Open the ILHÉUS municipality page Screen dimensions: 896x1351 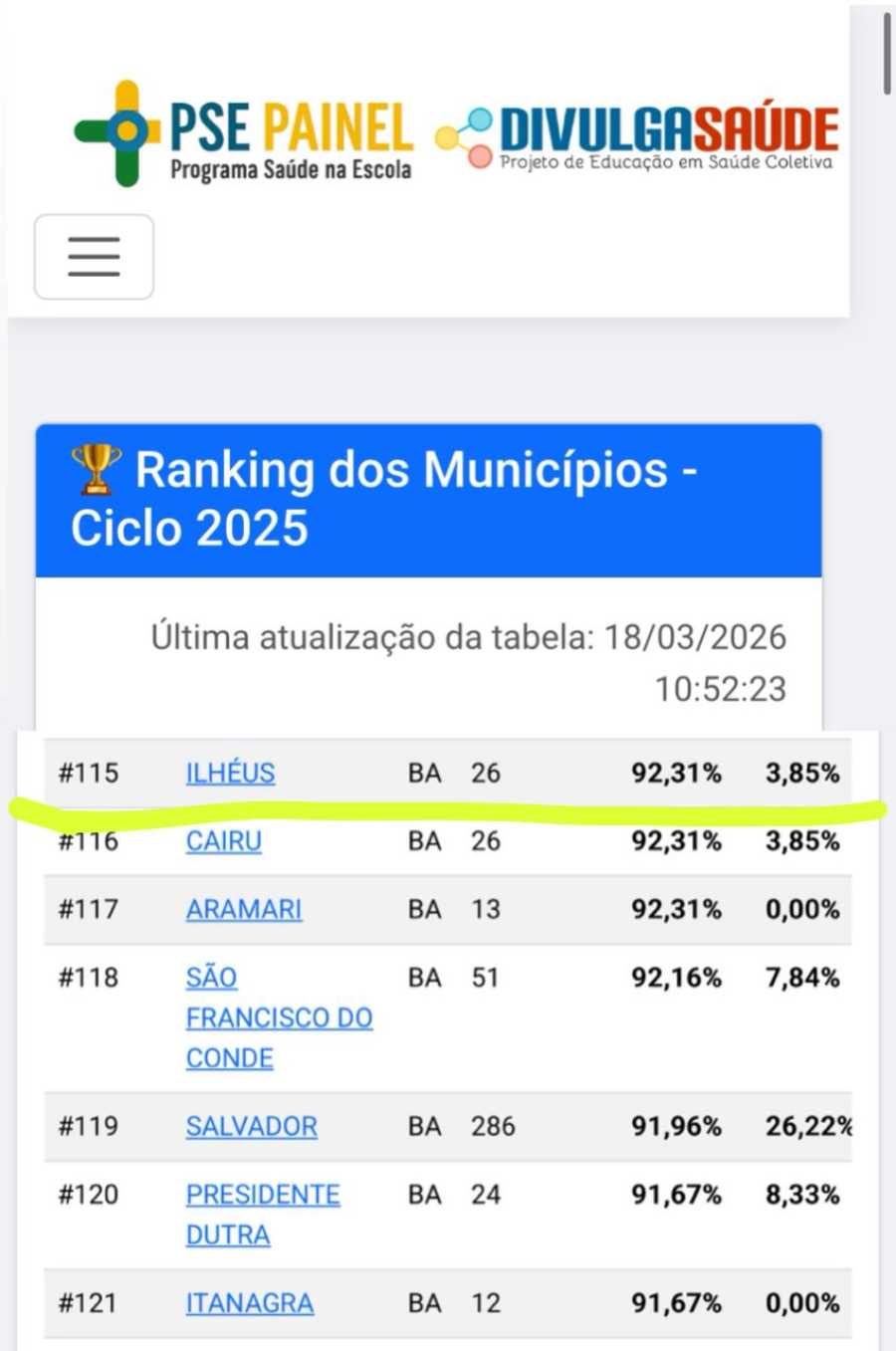[232, 773]
